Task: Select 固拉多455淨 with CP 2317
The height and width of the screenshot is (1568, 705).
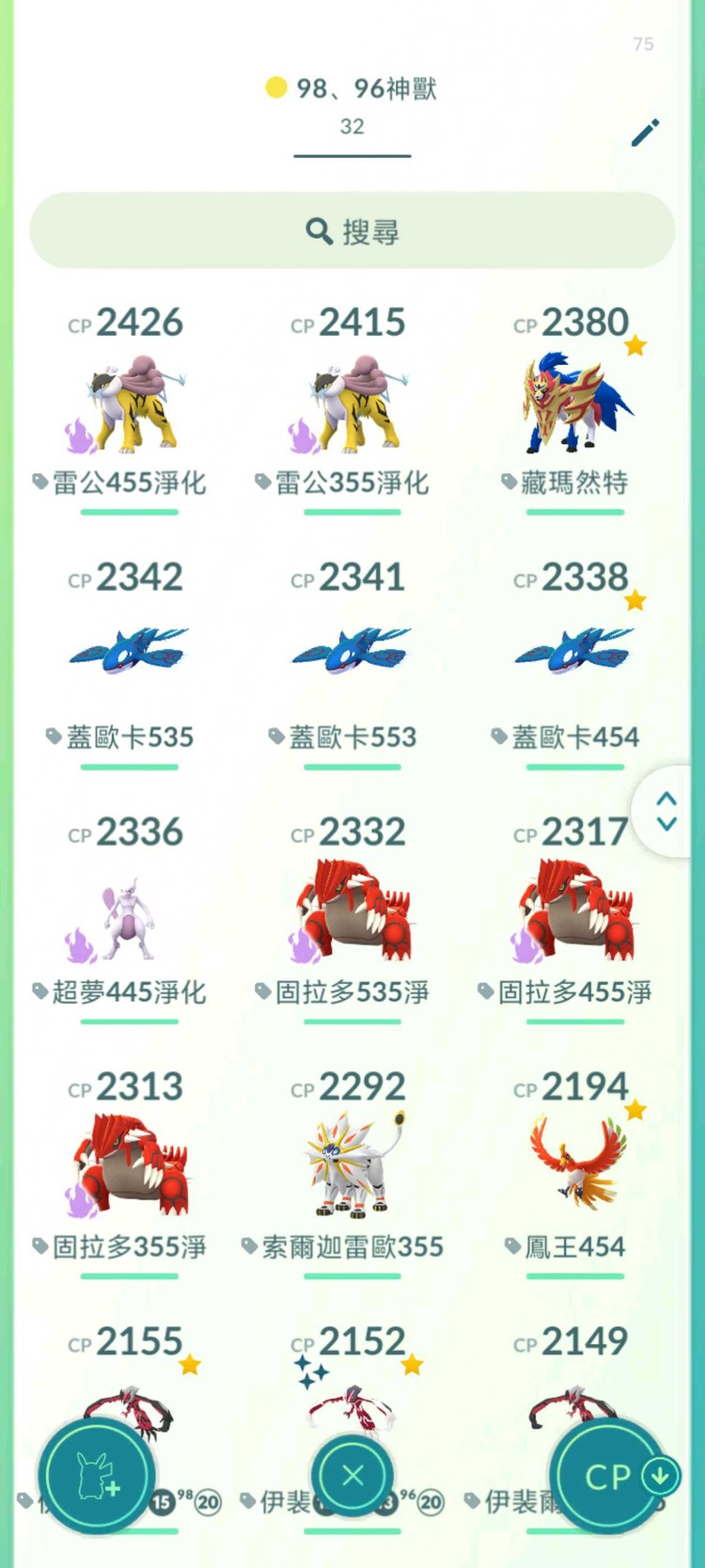Action: point(575,917)
